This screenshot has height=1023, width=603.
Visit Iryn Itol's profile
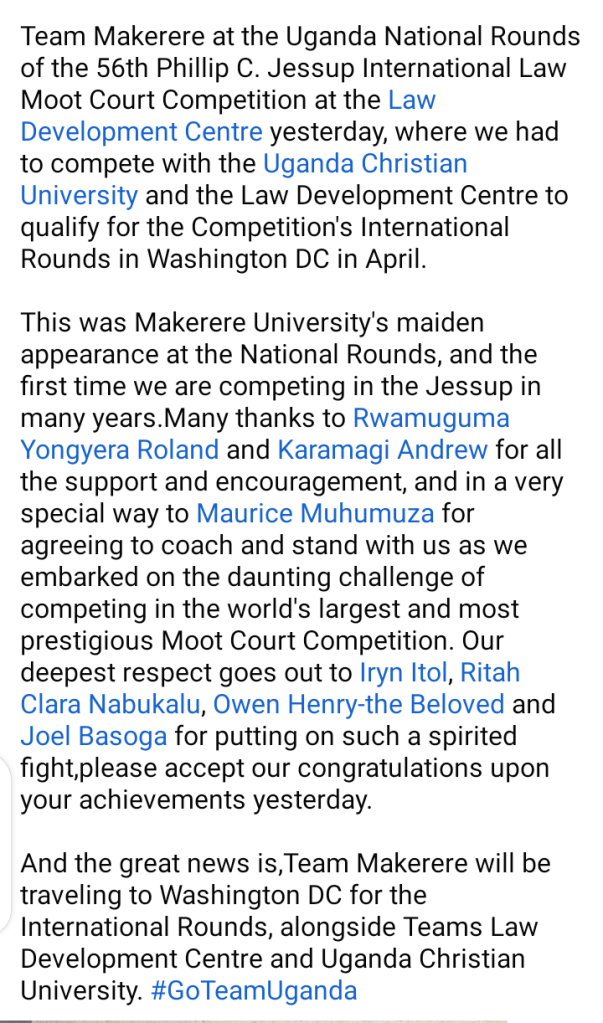[403, 673]
